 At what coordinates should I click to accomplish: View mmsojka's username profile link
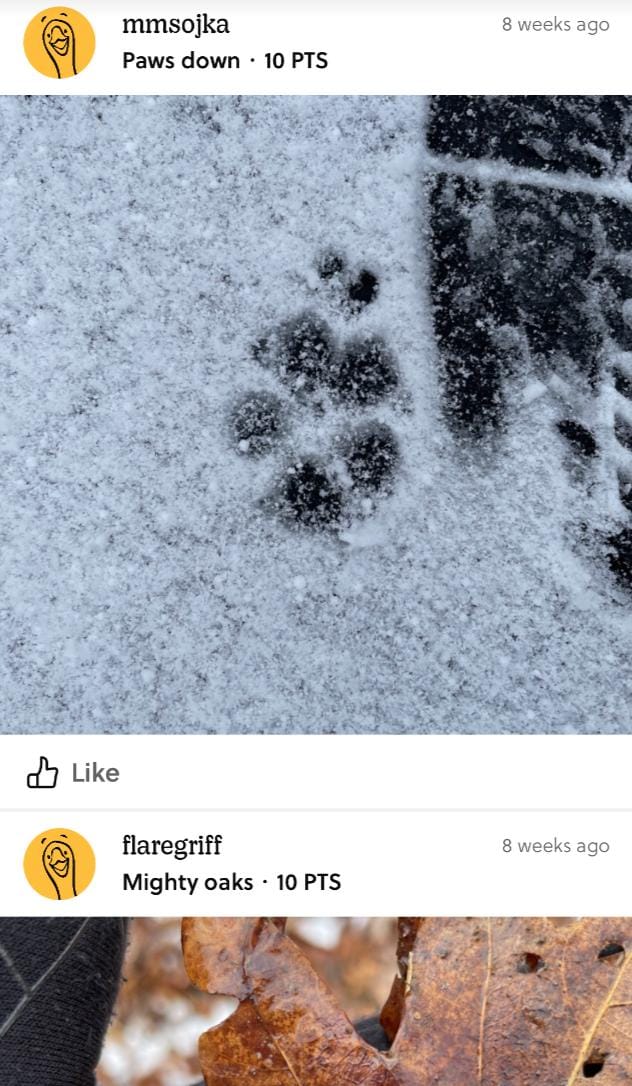(x=175, y=25)
